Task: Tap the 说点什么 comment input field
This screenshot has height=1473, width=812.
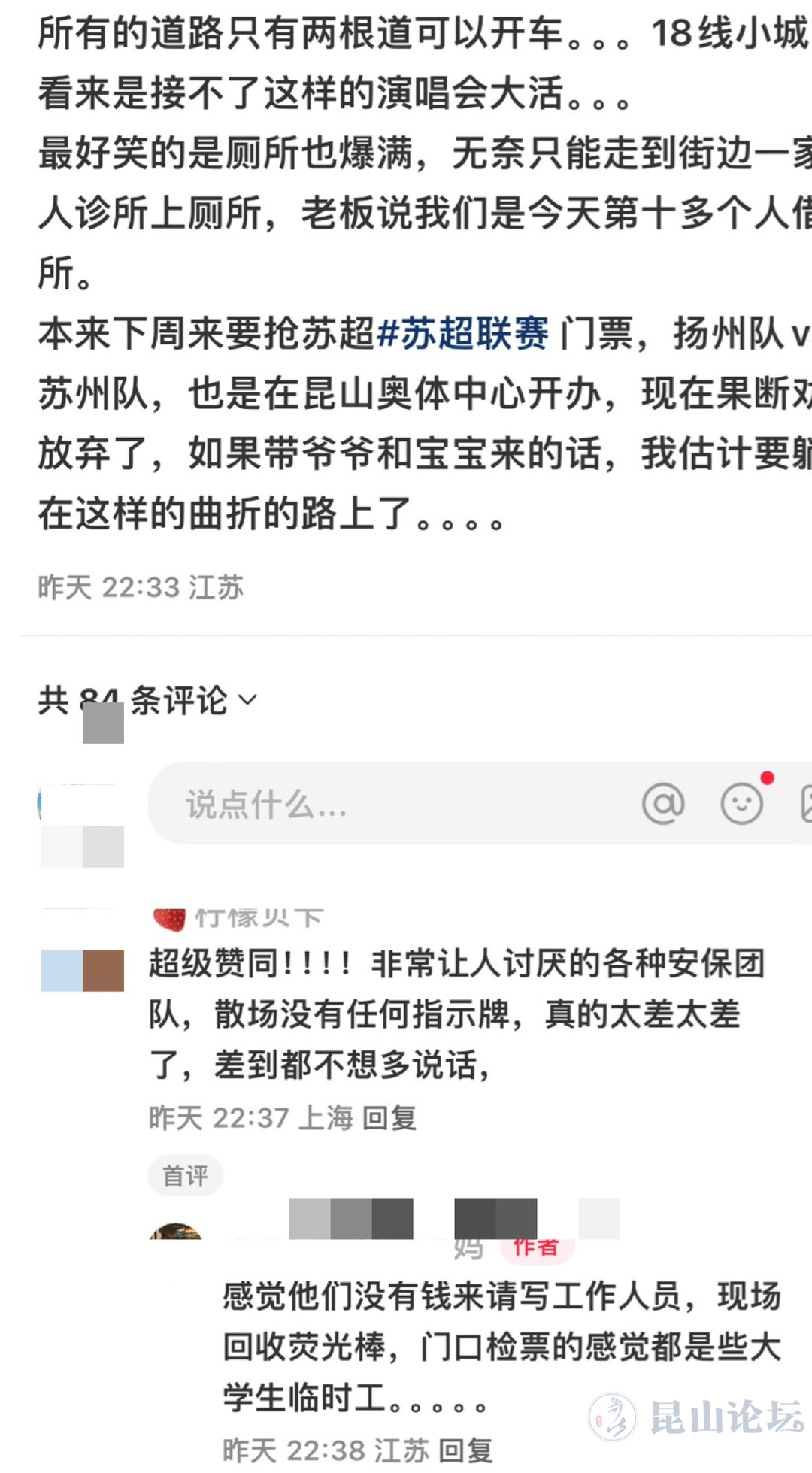Action: tap(391, 804)
